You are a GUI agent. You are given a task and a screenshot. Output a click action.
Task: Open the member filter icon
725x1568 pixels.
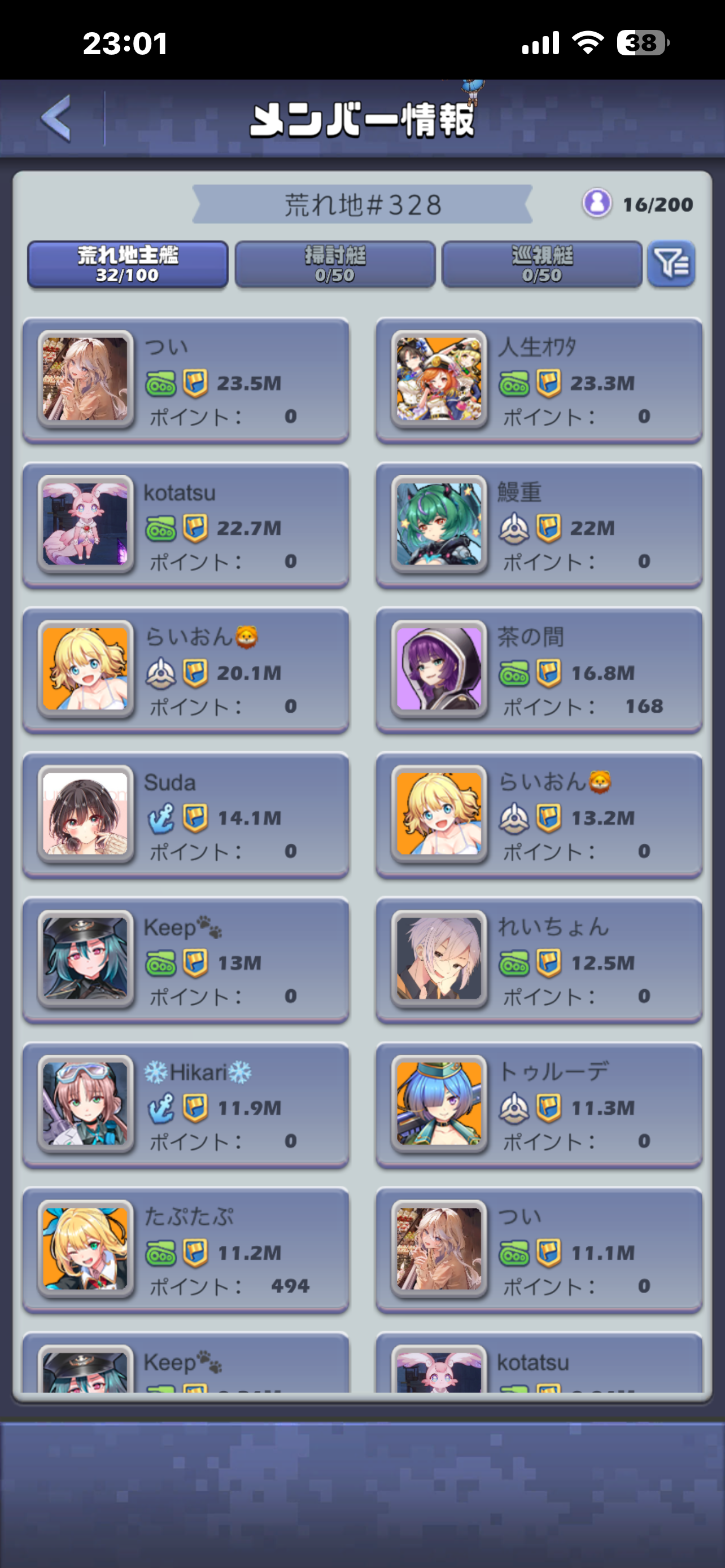pyautogui.click(x=671, y=264)
